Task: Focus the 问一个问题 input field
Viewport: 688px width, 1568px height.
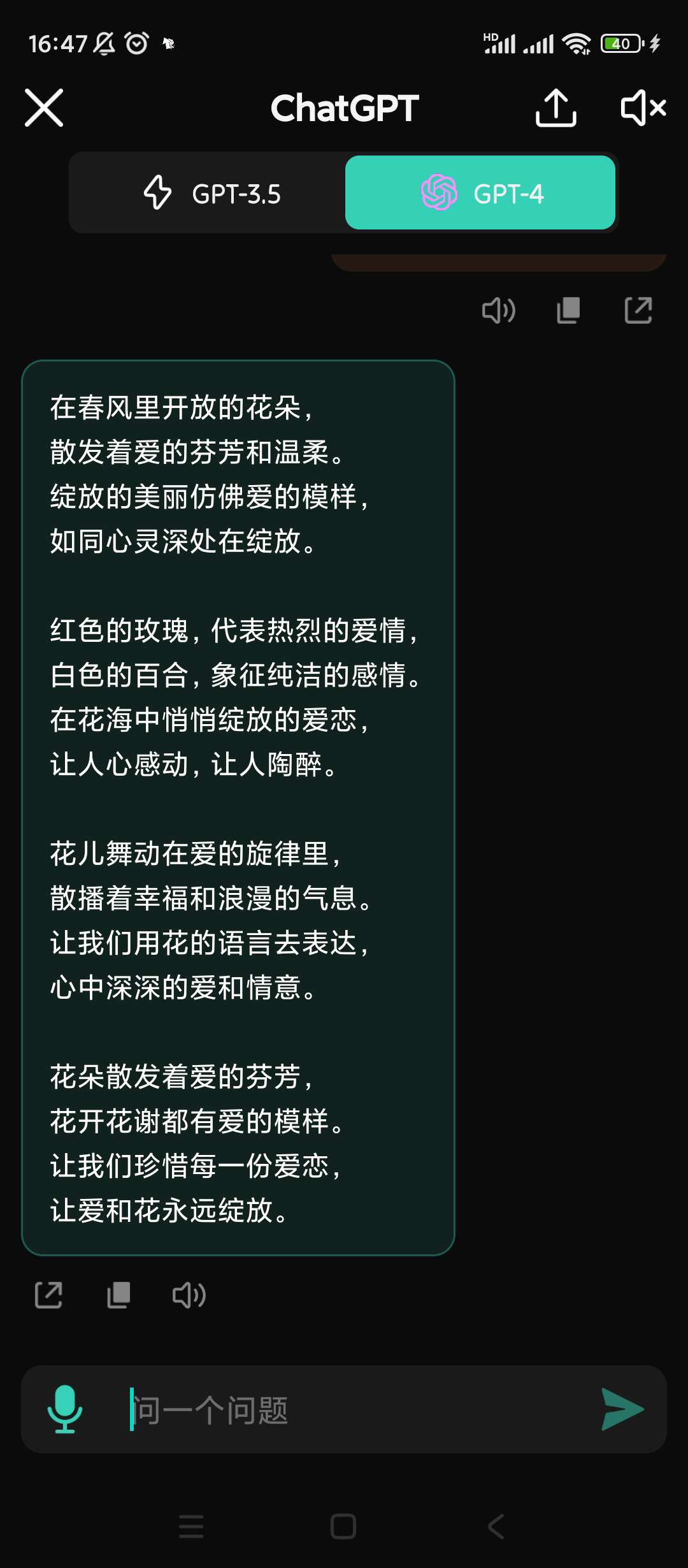Action: pos(357,1409)
